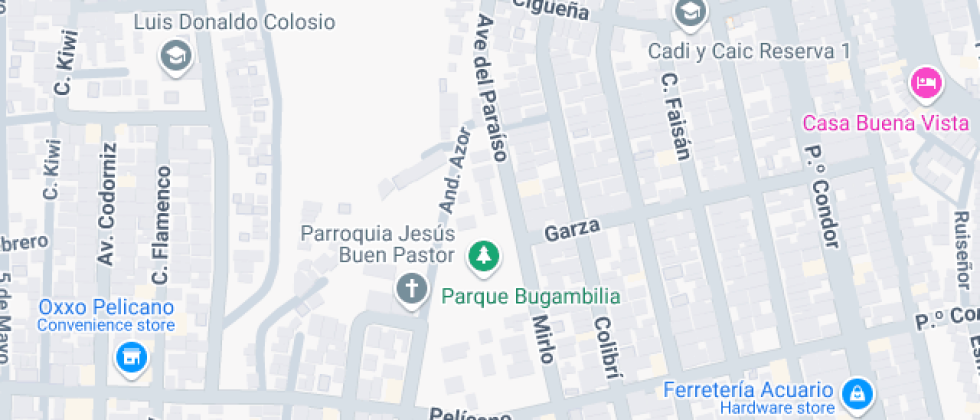Open Parroquia Jesús Buen Pastor church marker
Image resolution: width=980 pixels, height=420 pixels.
(409, 291)
